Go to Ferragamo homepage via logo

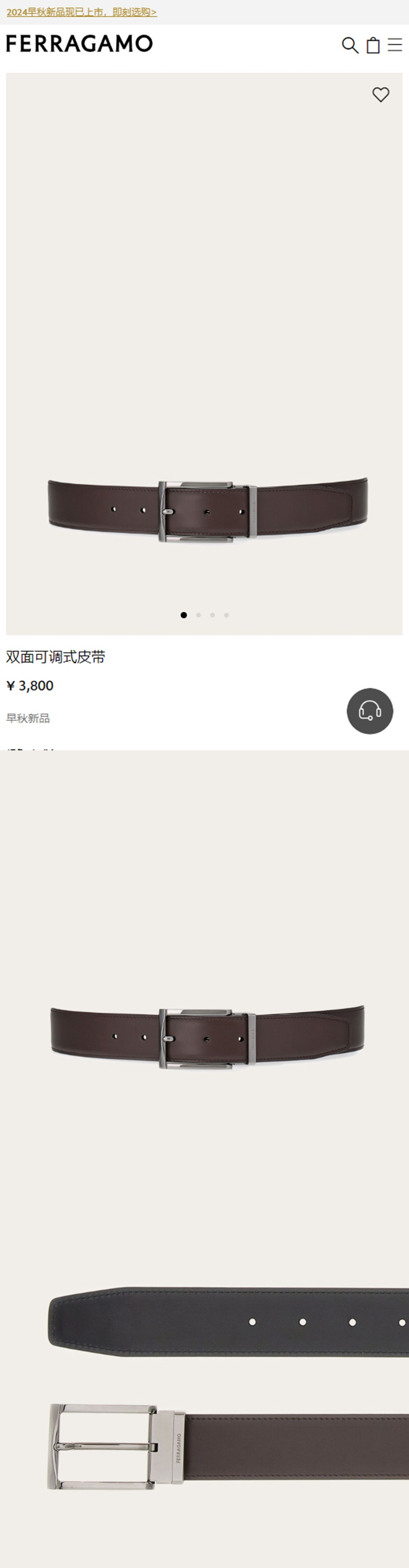point(79,44)
